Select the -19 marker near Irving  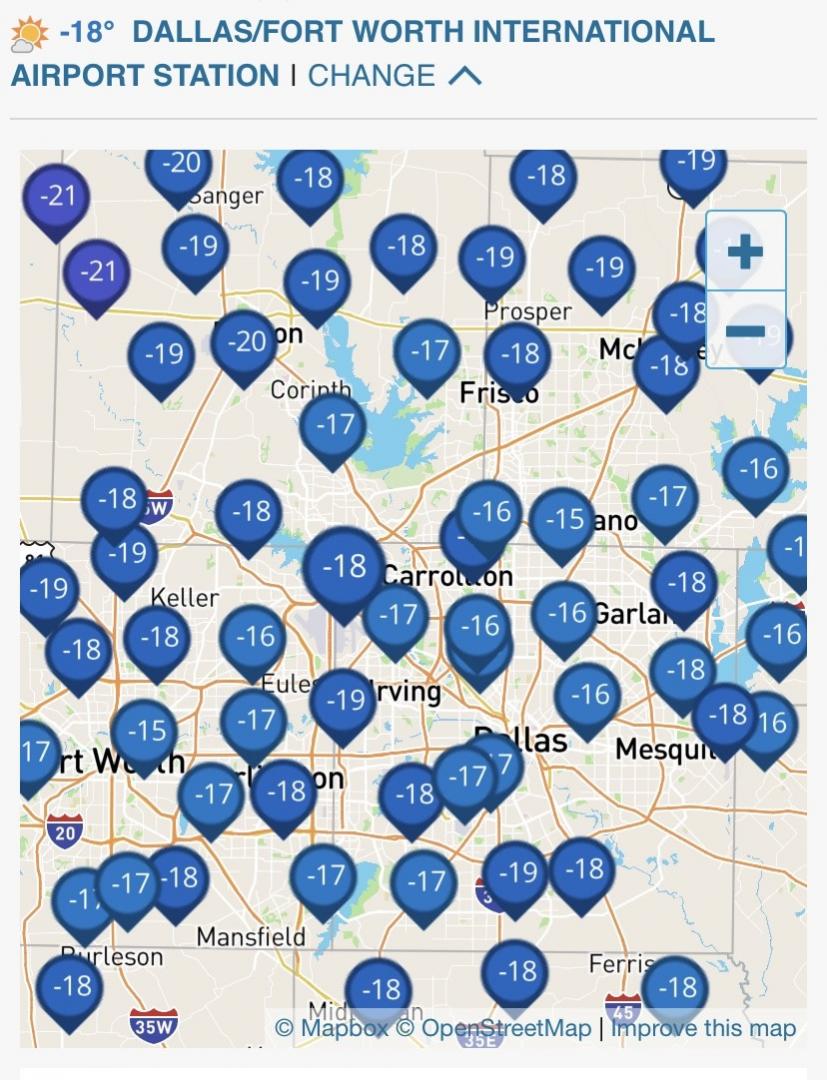coord(344,700)
